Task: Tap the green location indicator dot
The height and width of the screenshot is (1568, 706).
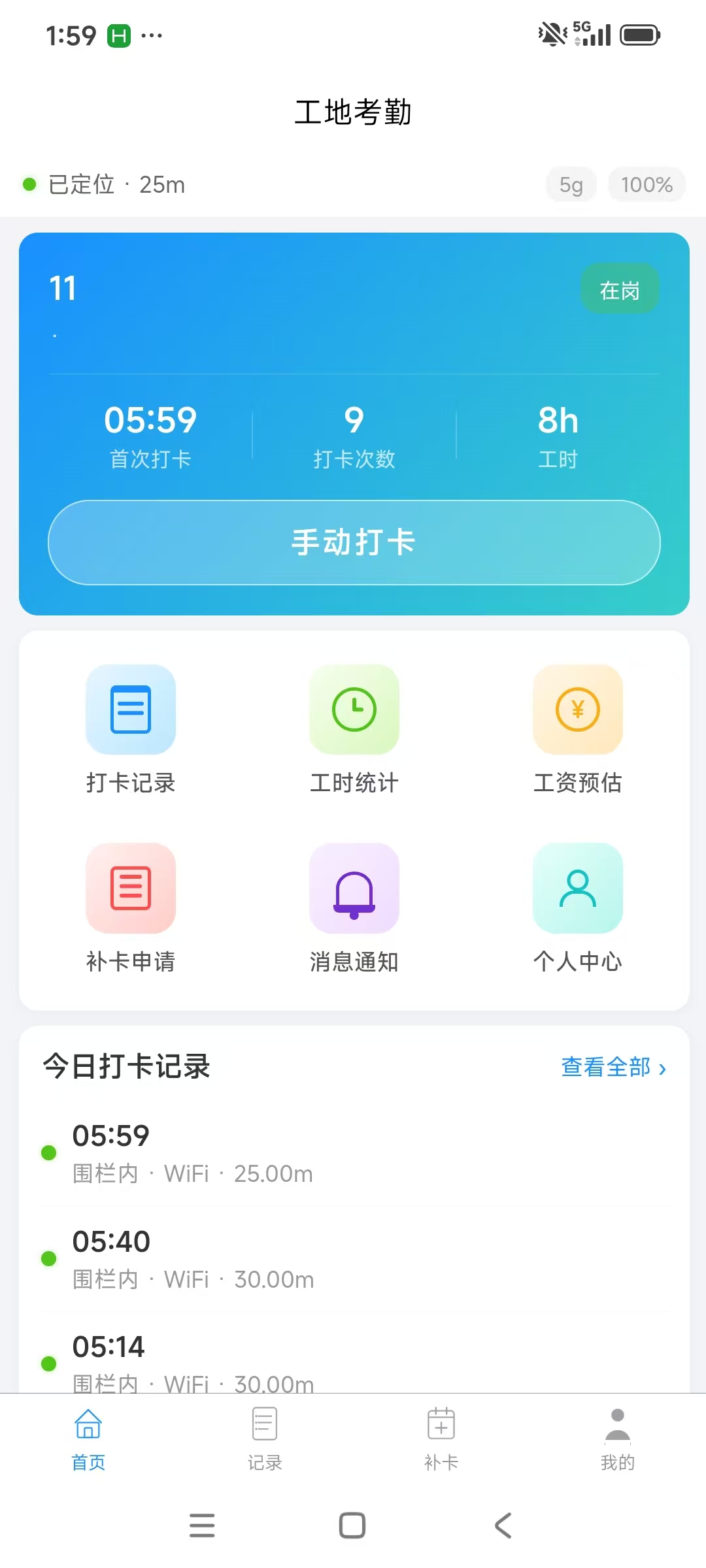Action: click(29, 184)
